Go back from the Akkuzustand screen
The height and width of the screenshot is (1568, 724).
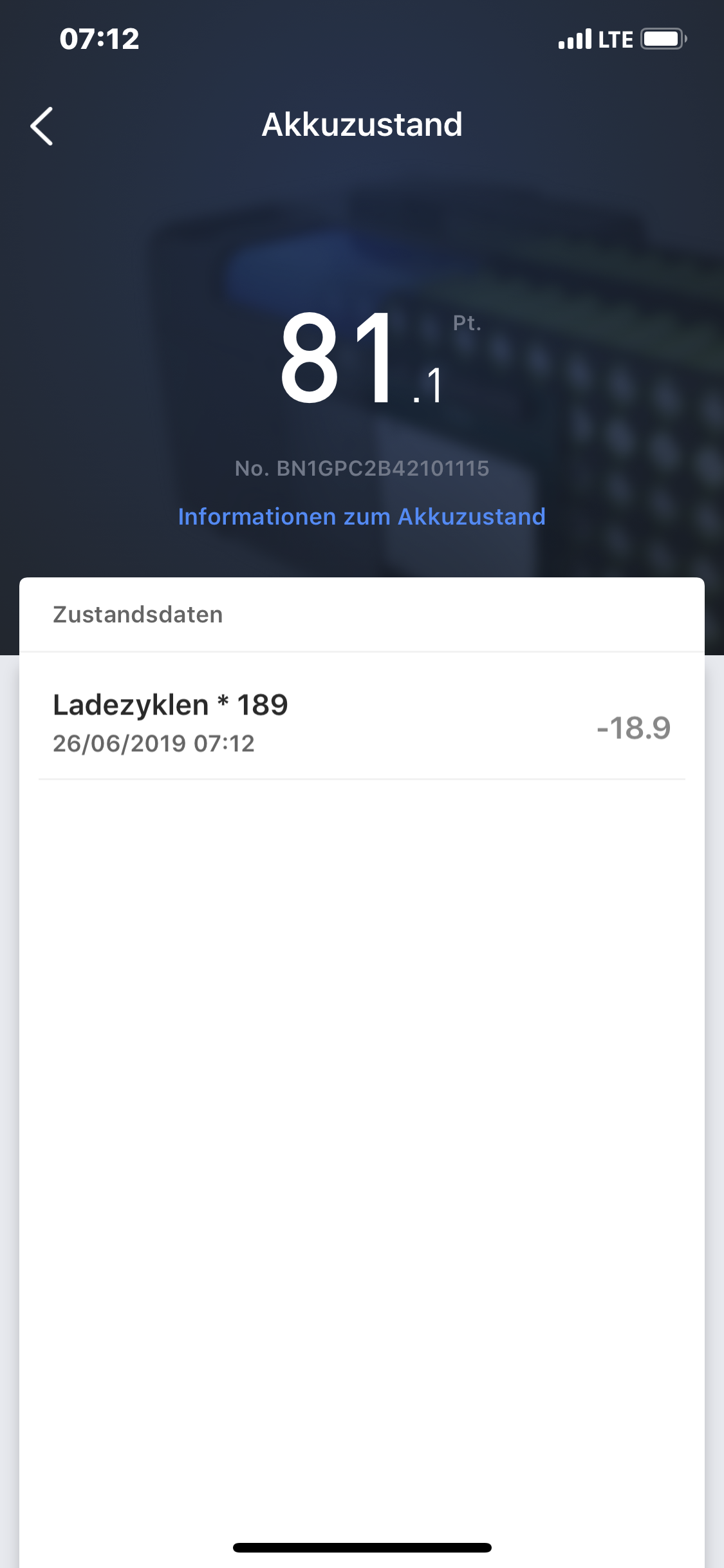pyautogui.click(x=42, y=126)
